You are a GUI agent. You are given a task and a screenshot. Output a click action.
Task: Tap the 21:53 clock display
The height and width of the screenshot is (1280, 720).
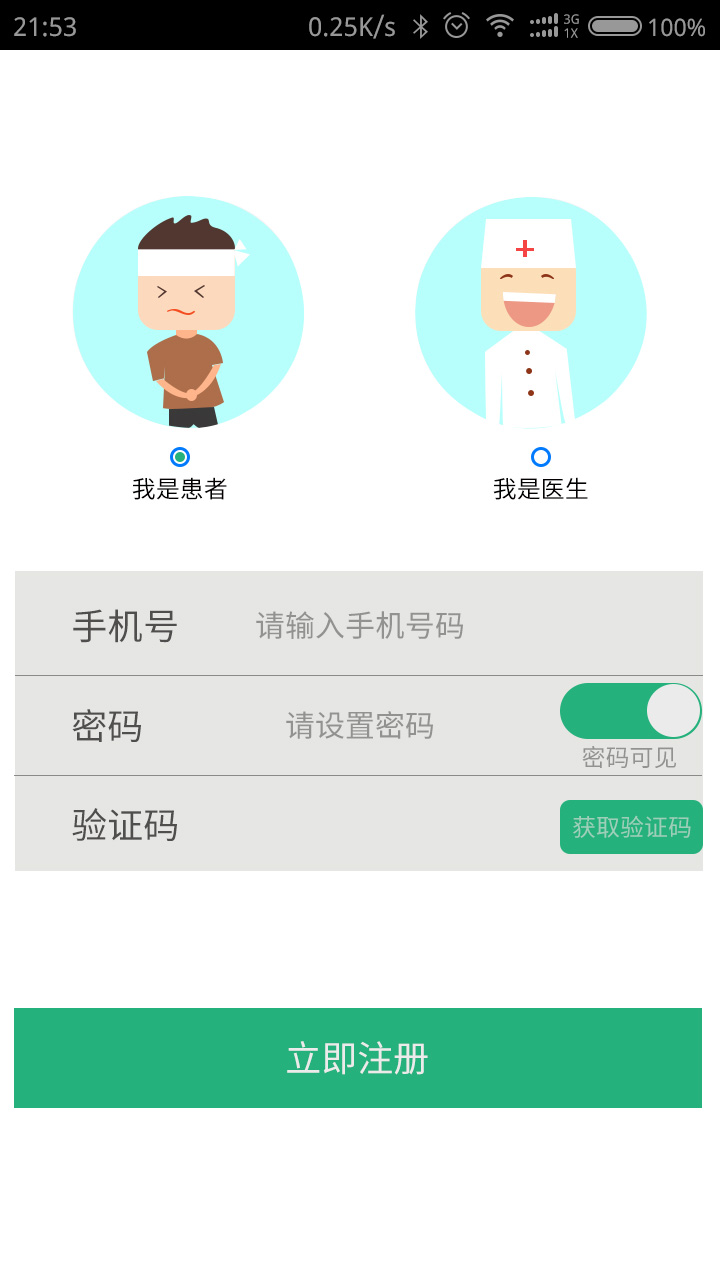click(x=46, y=27)
